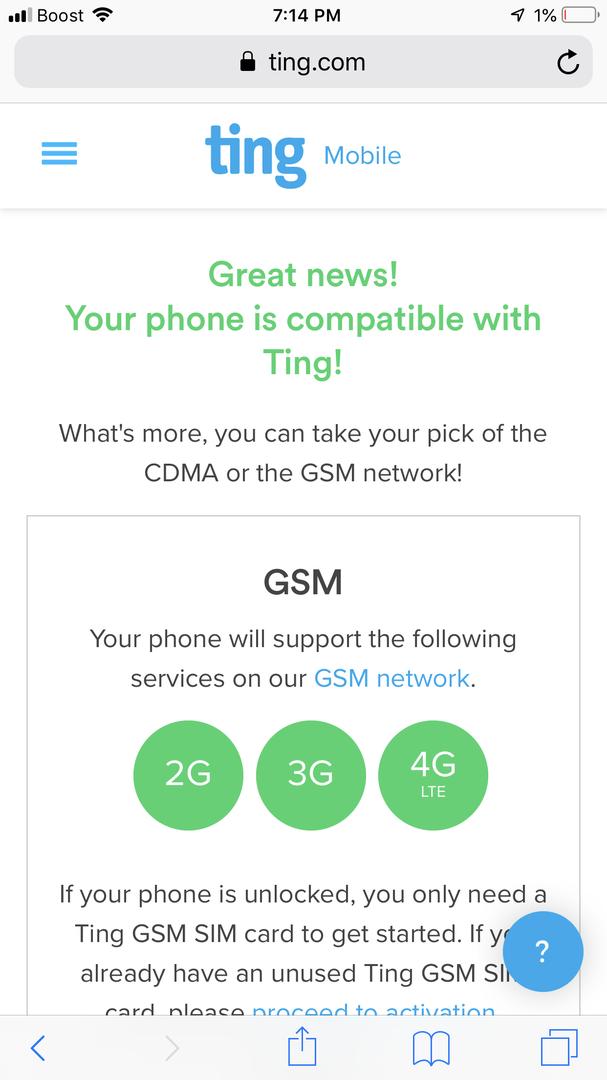This screenshot has height=1080, width=607.
Task: Tap the ting.com address bar
Action: 303,62
